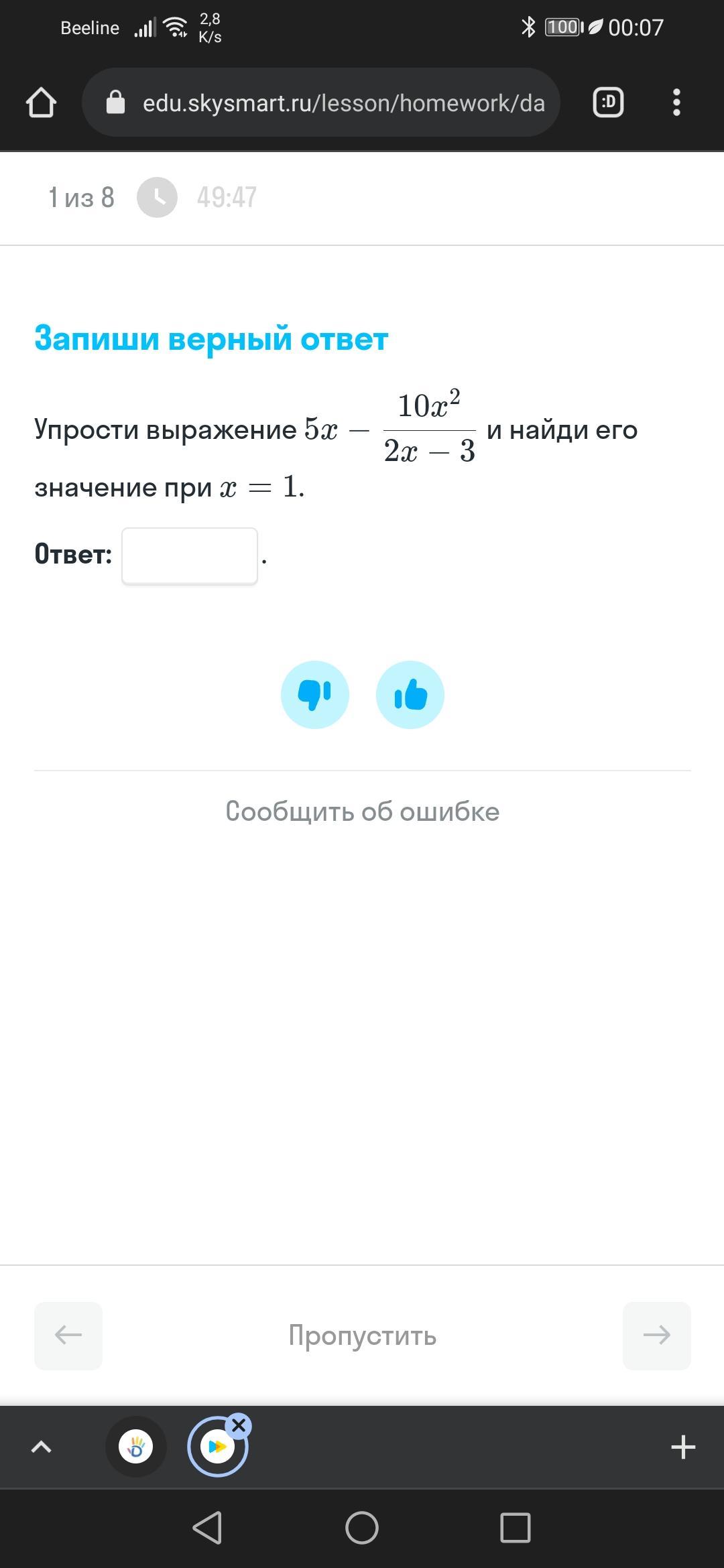This screenshot has height=1568, width=724.
Task: Switch to the hand-icon browser tab
Action: click(136, 1447)
